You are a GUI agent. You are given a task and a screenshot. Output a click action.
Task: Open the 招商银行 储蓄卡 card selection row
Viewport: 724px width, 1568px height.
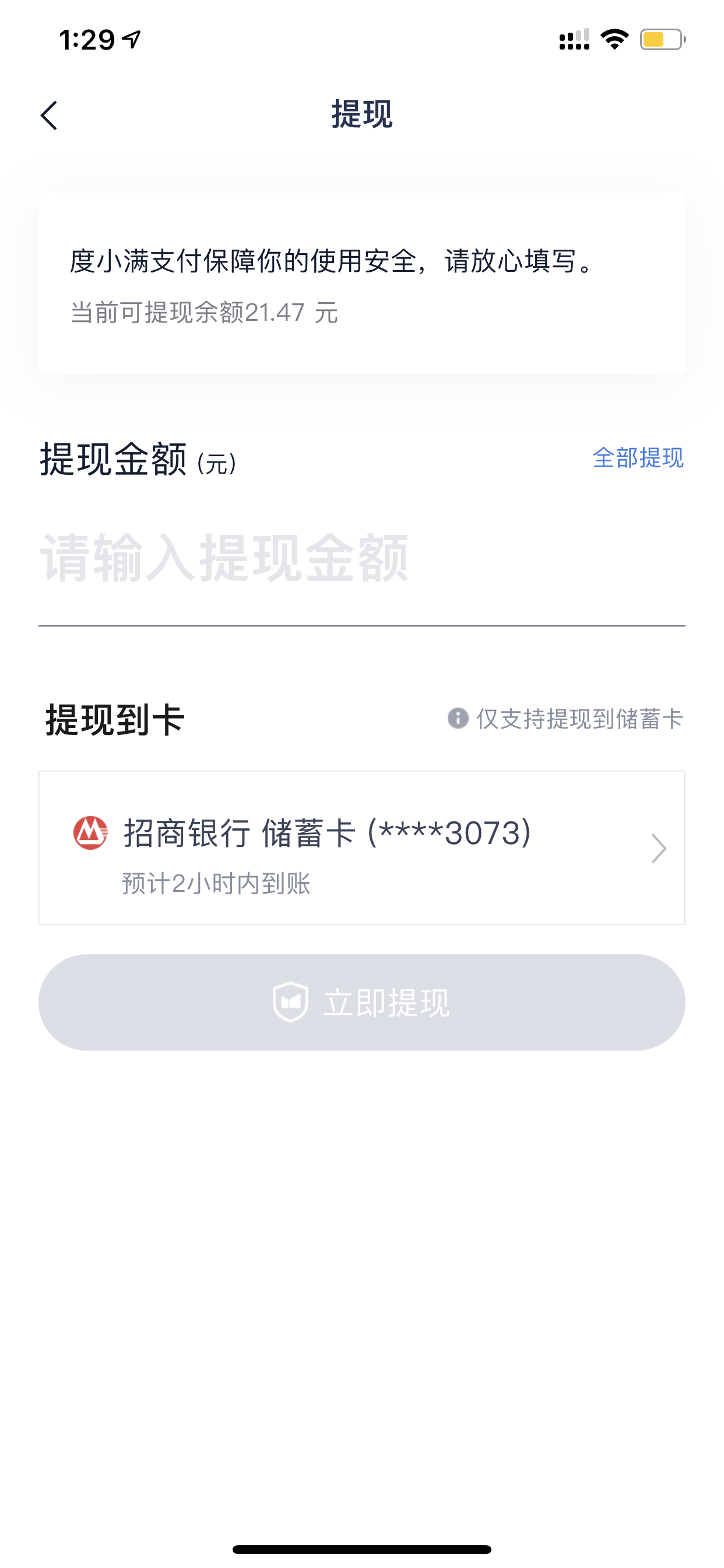coord(361,848)
